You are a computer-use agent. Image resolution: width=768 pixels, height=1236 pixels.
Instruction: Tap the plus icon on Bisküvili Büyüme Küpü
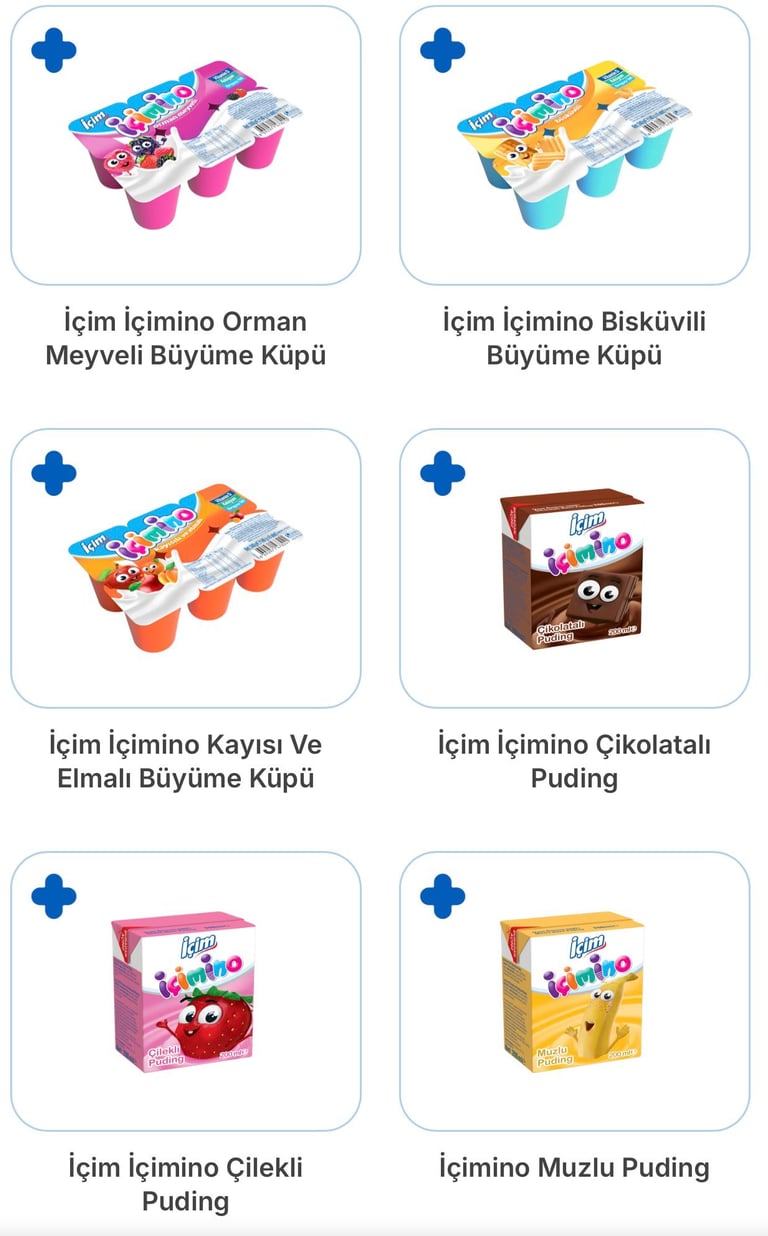(442, 50)
